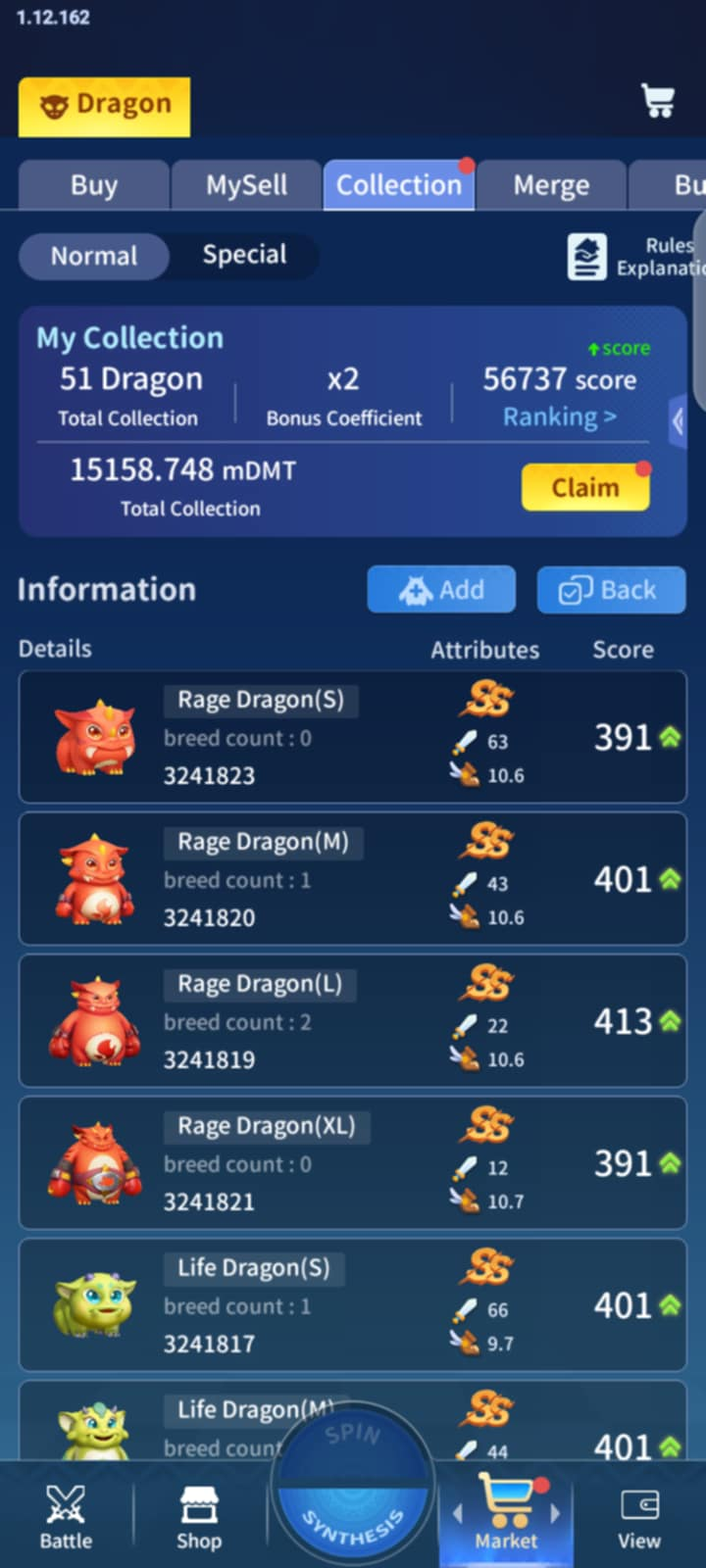
Task: Switch to the Buy tab
Action: [x=94, y=185]
